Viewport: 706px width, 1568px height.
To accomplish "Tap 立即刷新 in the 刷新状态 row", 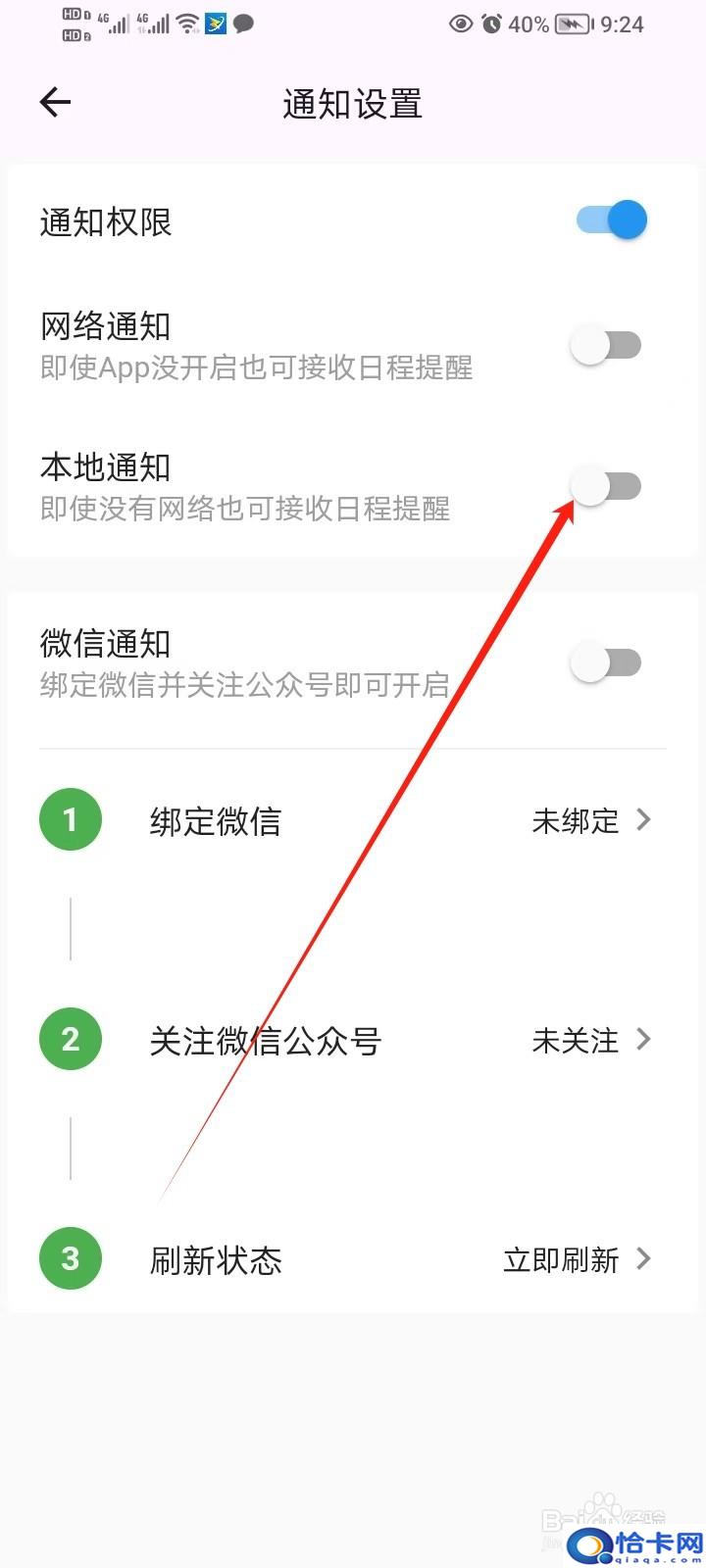I will 561,1259.
